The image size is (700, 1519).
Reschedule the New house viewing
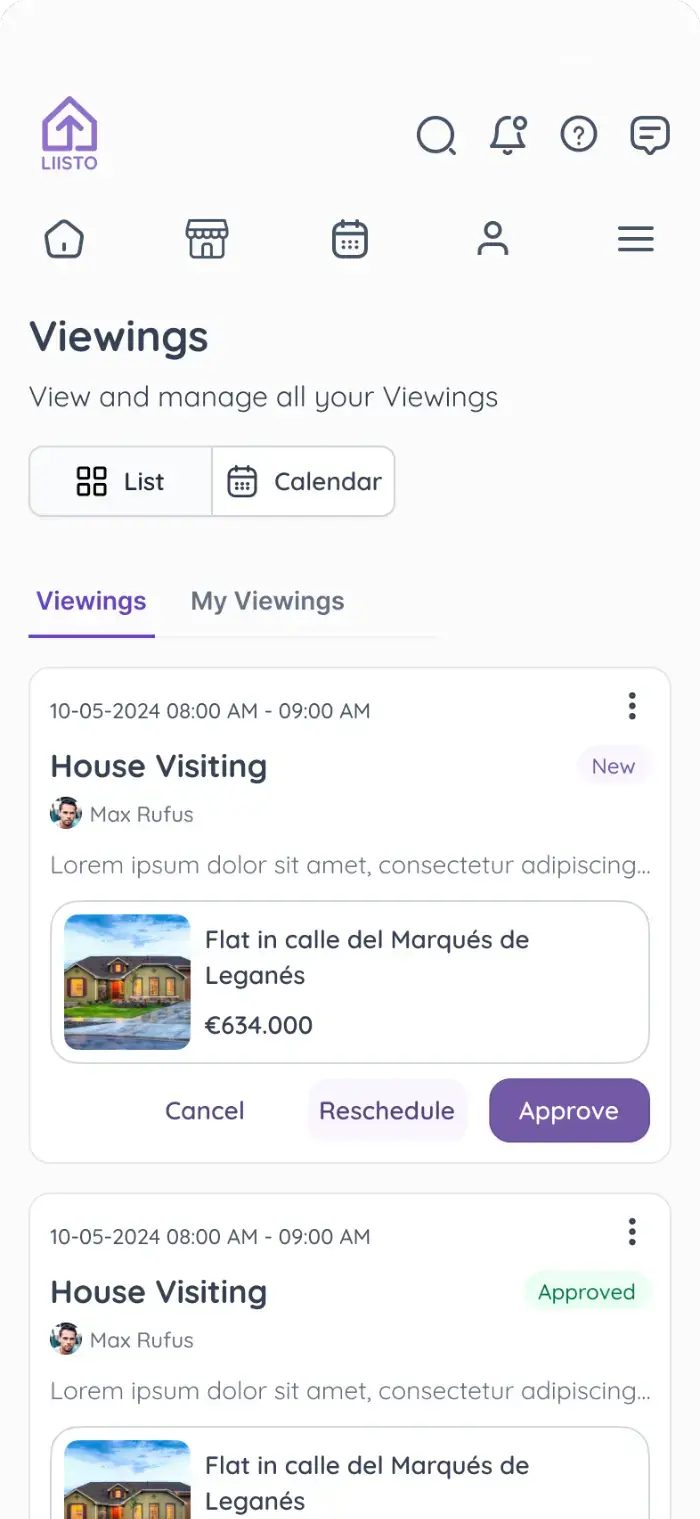[387, 1111]
